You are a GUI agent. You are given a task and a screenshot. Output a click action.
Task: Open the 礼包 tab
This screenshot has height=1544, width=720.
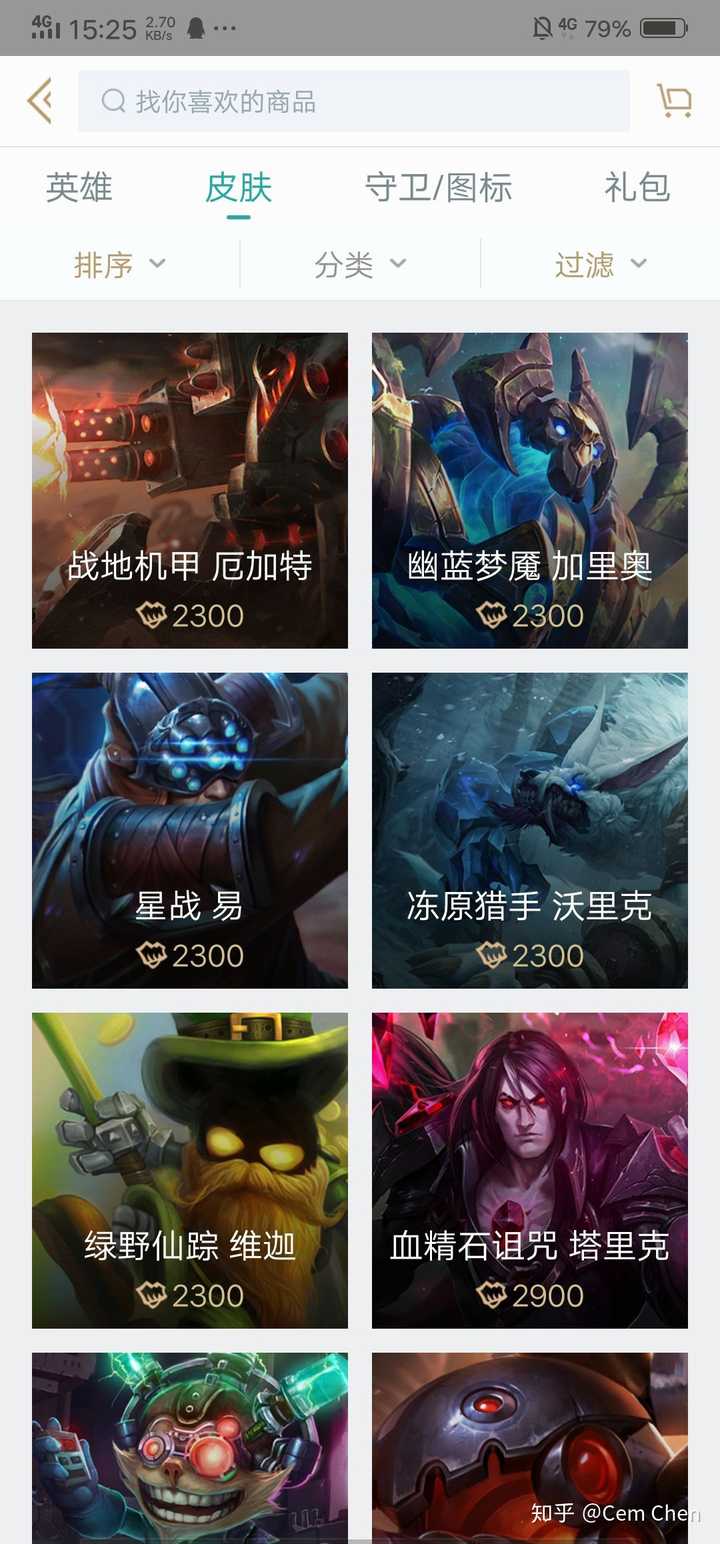click(637, 188)
